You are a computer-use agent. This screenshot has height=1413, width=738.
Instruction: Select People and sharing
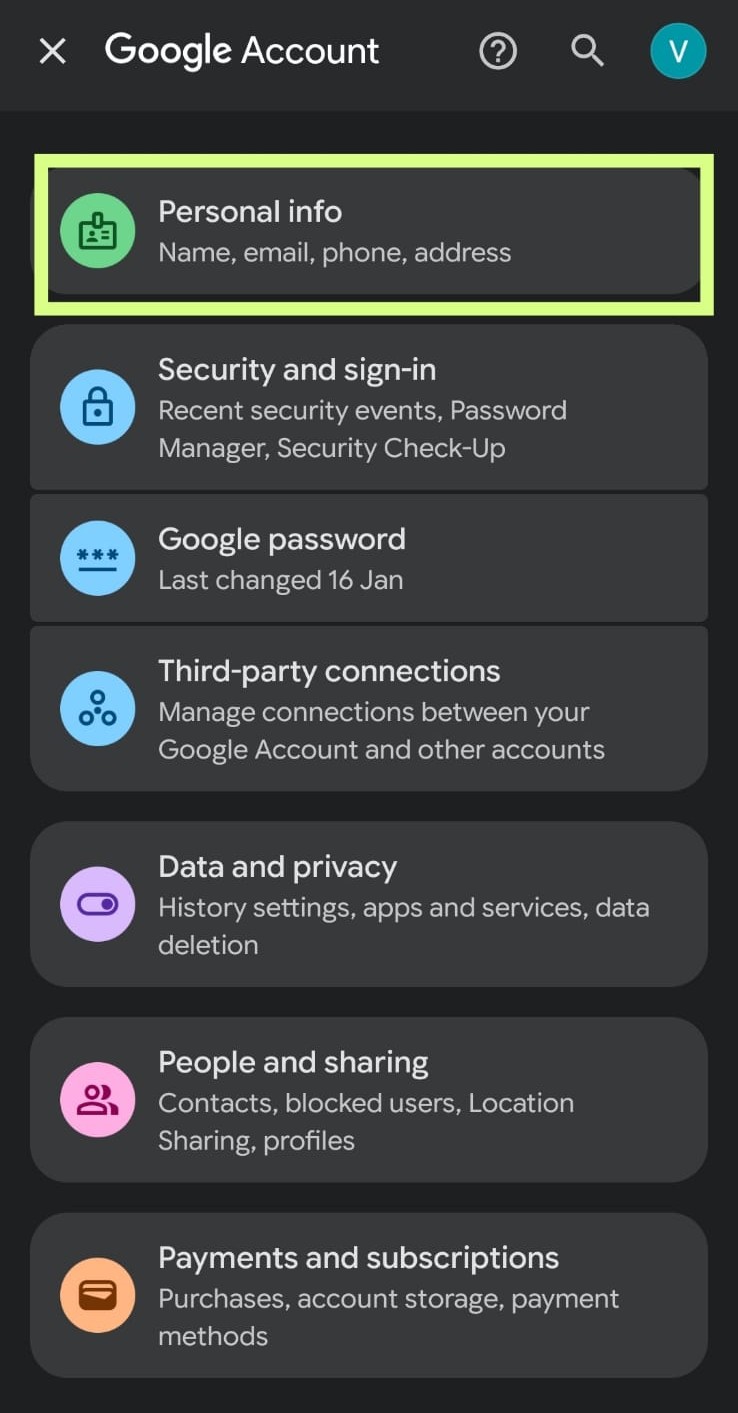point(370,1100)
